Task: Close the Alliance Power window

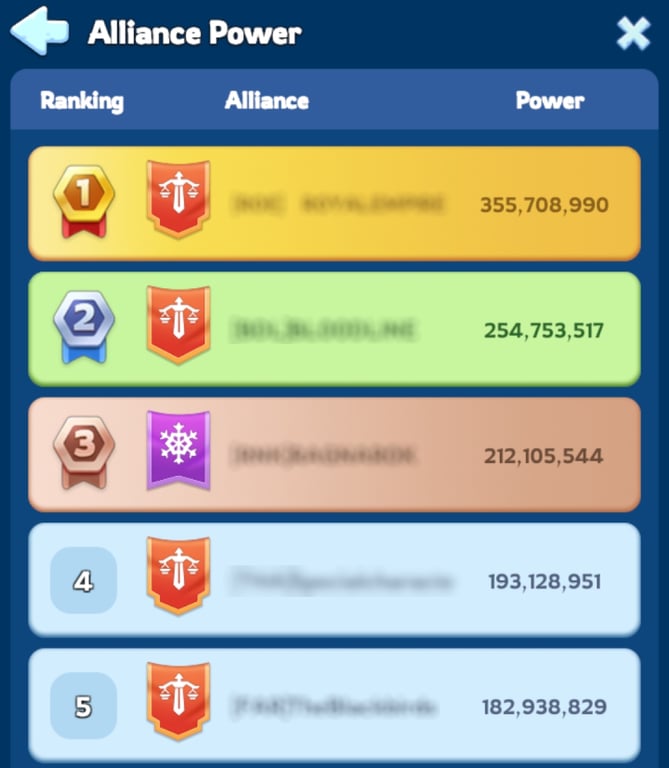Action: (633, 33)
